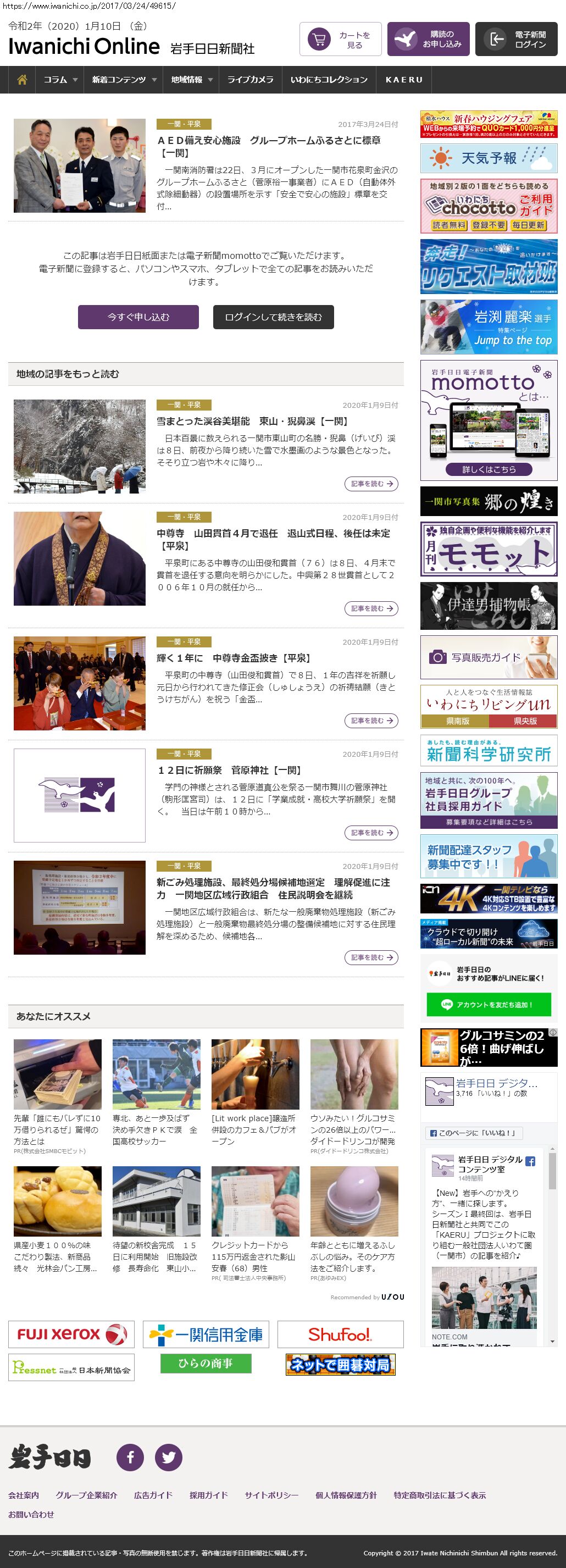Tap ログインして続きを読む button
Image resolution: width=566 pixels, height=1568 pixels.
[x=273, y=317]
